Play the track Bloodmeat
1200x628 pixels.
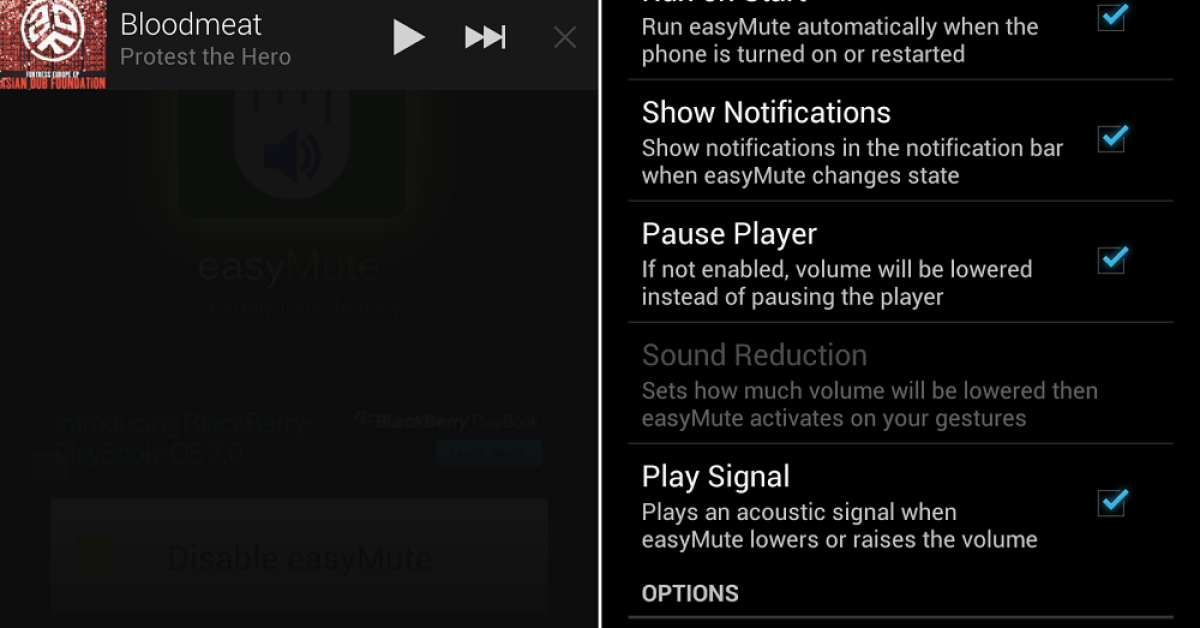(408, 38)
